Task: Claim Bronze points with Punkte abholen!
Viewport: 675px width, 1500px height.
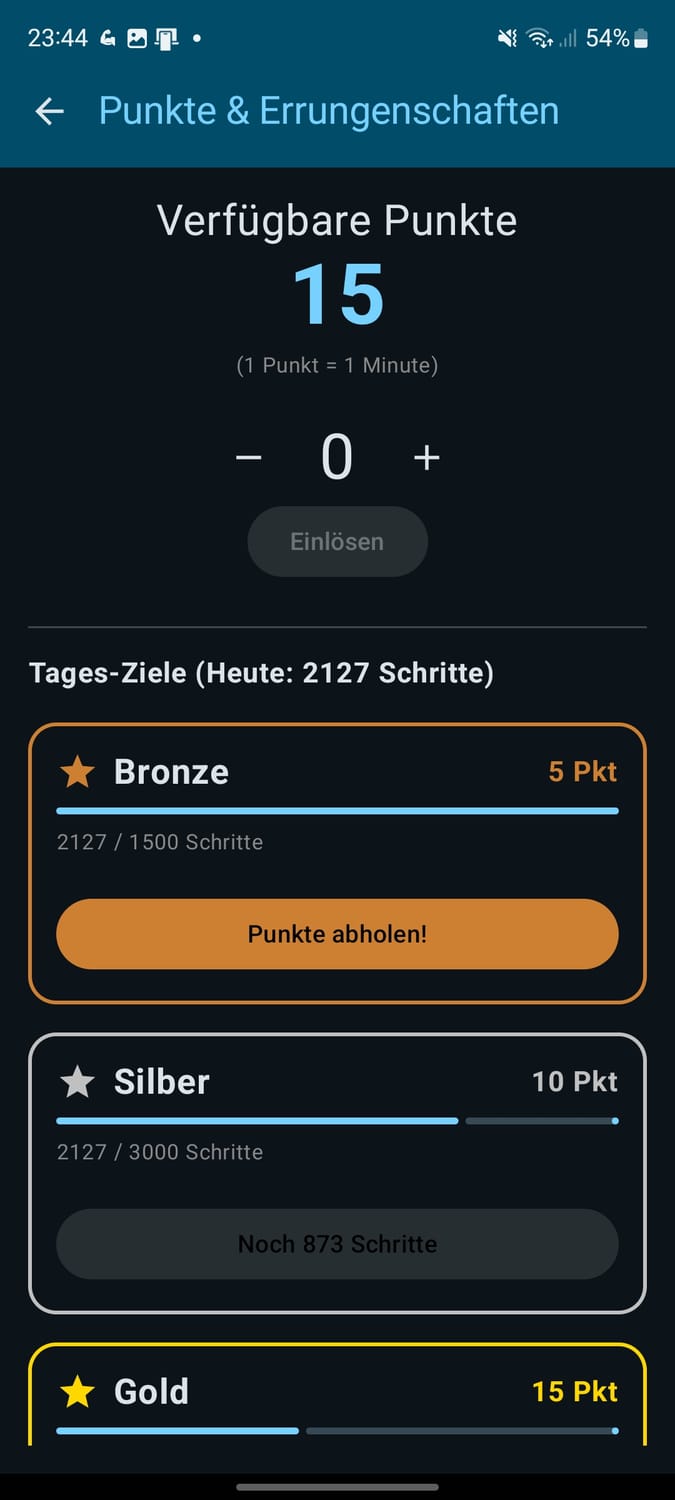Action: (x=337, y=934)
